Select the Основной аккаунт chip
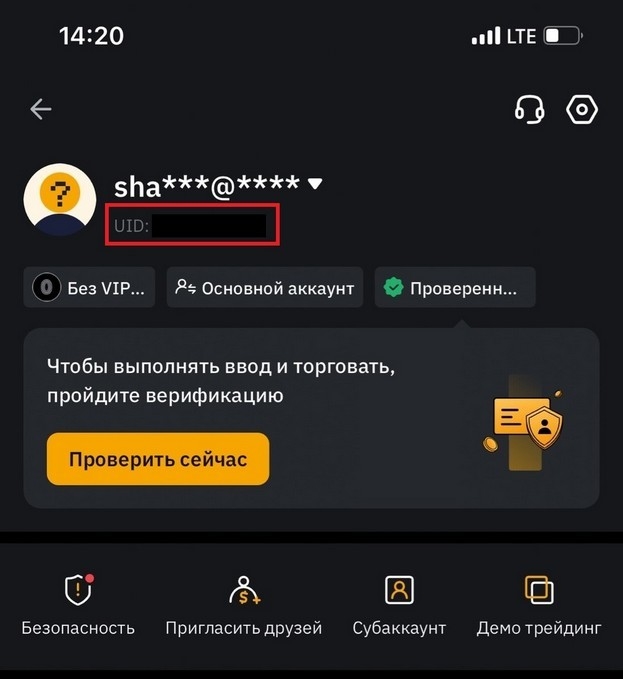Viewport: 623px width, 679px height. click(265, 288)
